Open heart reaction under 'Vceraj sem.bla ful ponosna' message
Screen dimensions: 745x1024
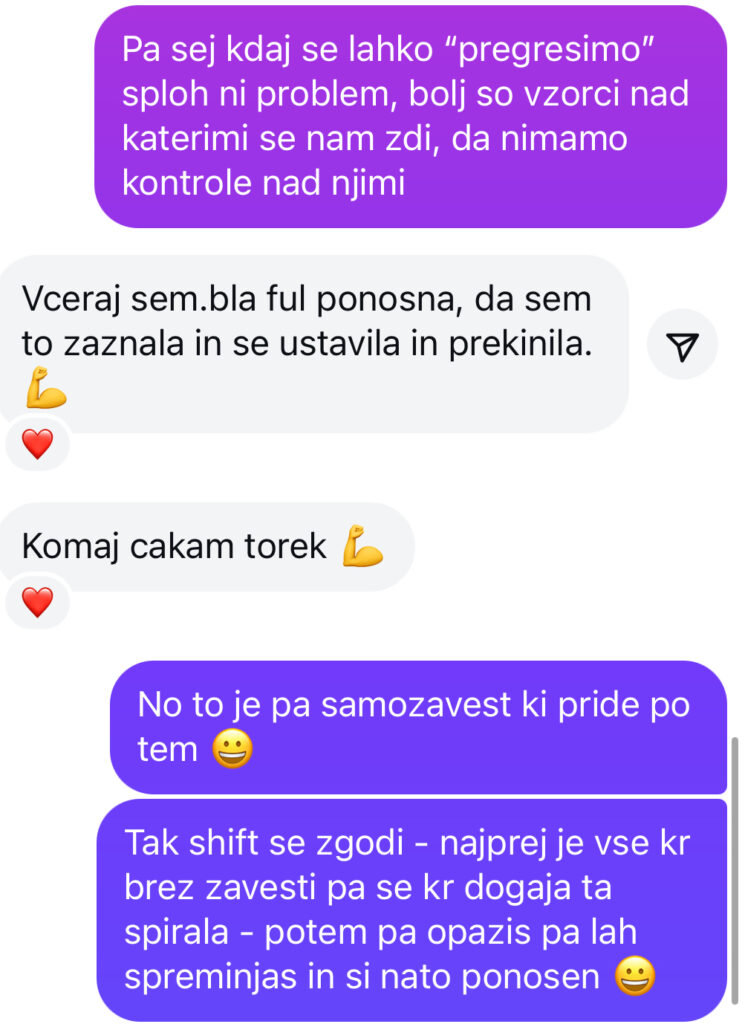(37, 443)
